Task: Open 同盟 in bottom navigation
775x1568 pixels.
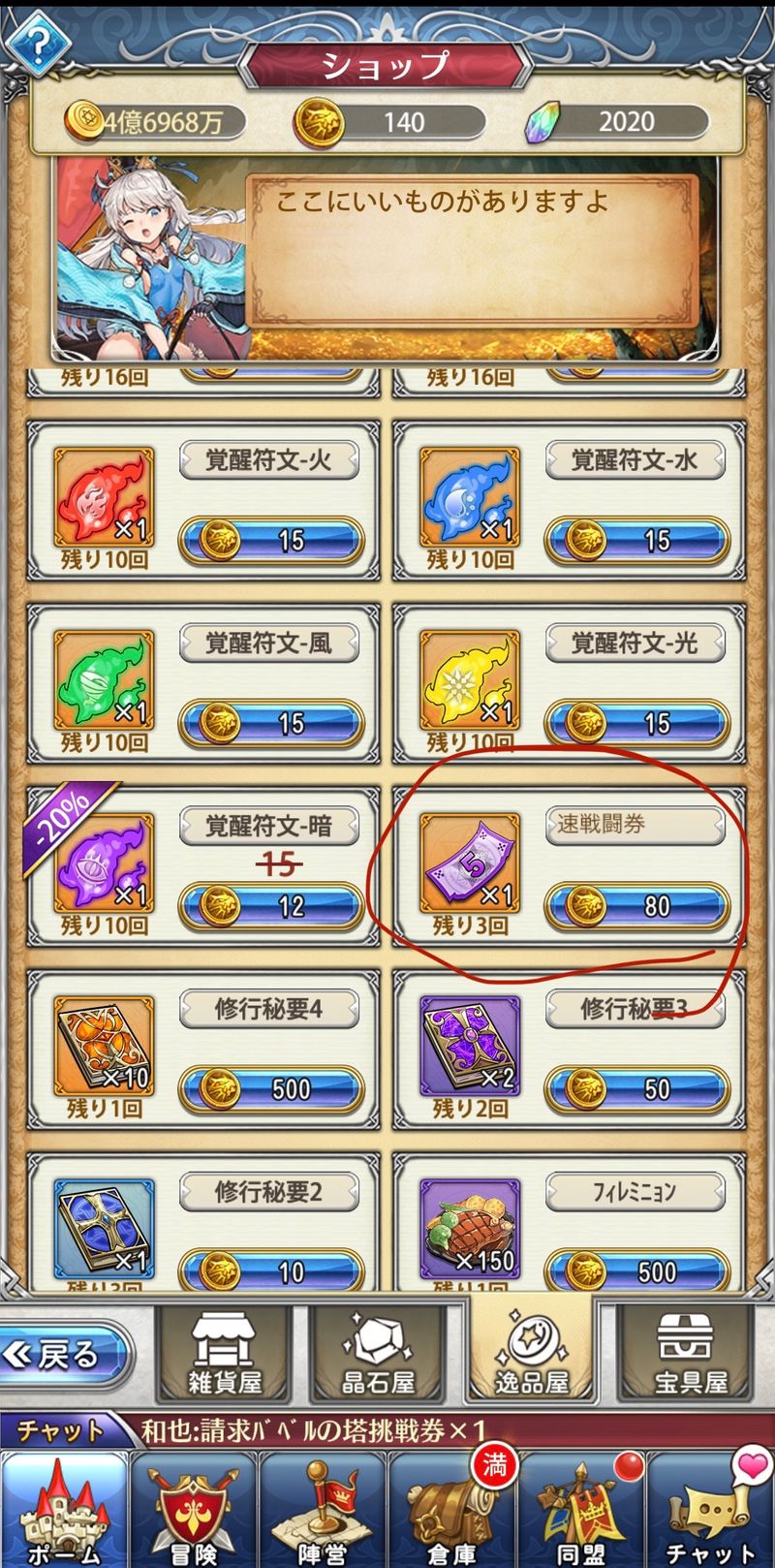Action: (581, 1512)
